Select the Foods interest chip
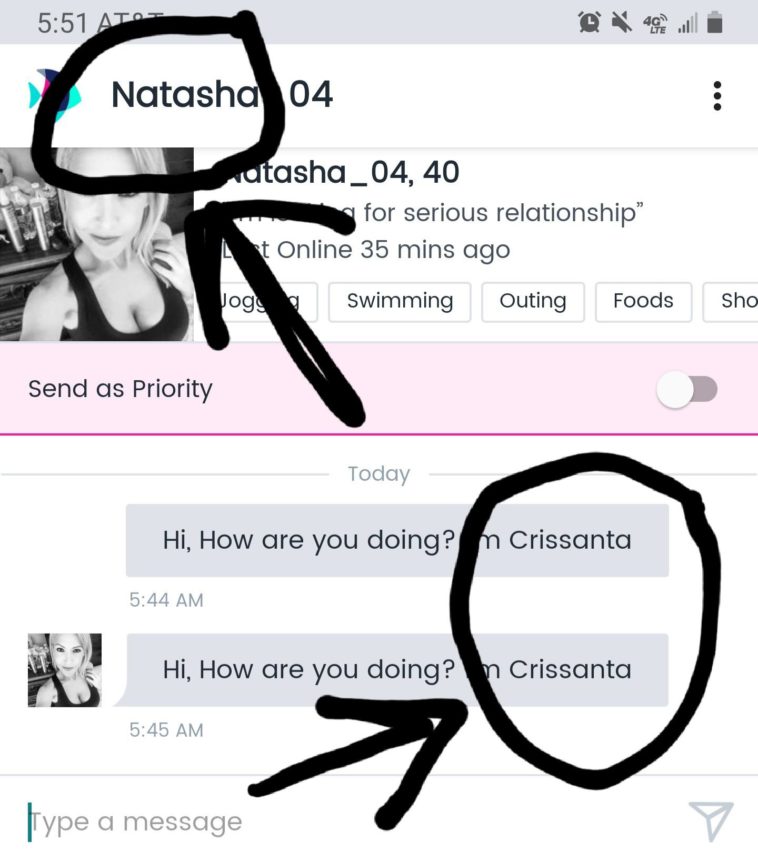Screen dimensions: 758x850 [643, 301]
